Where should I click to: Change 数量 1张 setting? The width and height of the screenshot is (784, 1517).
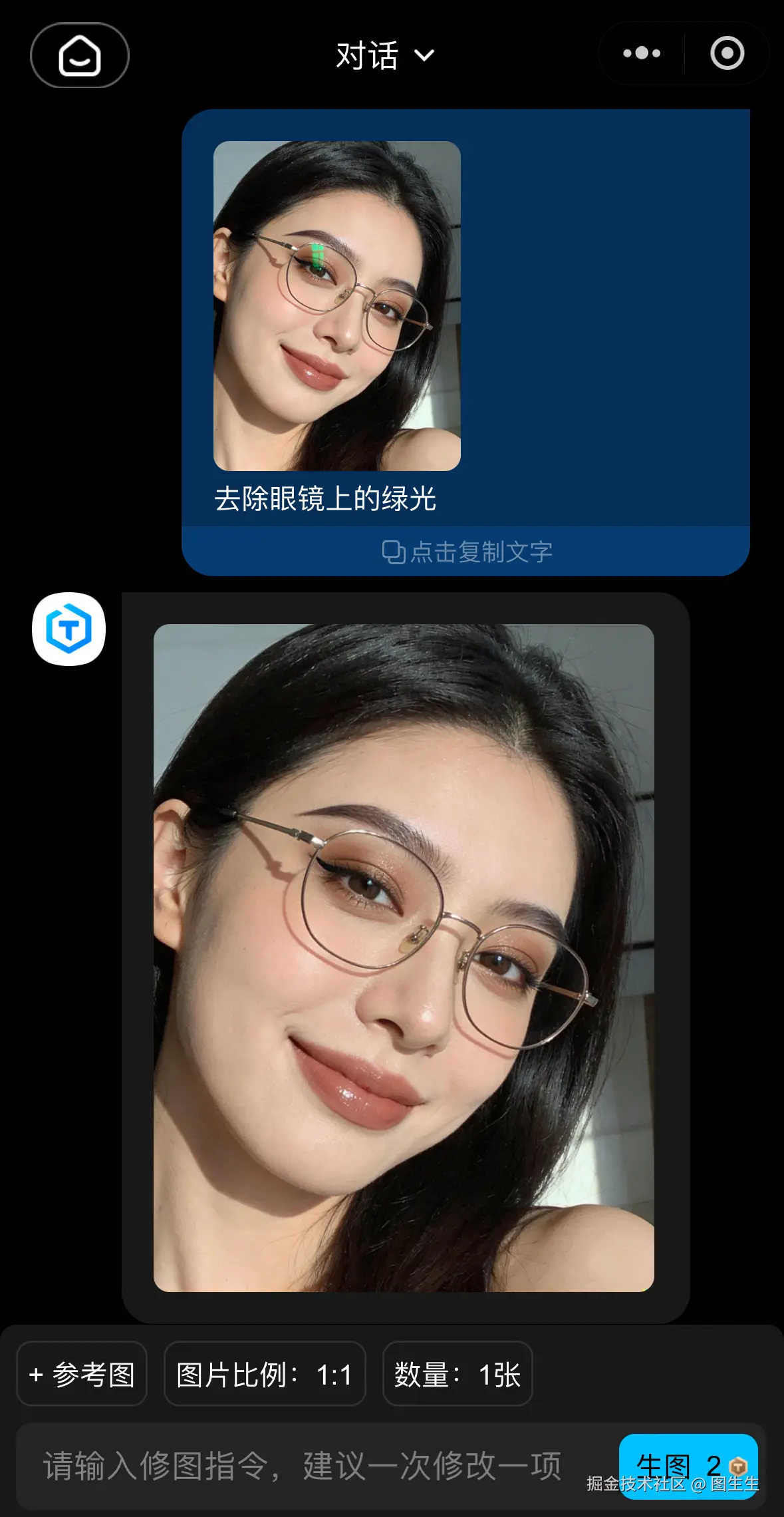457,1375
